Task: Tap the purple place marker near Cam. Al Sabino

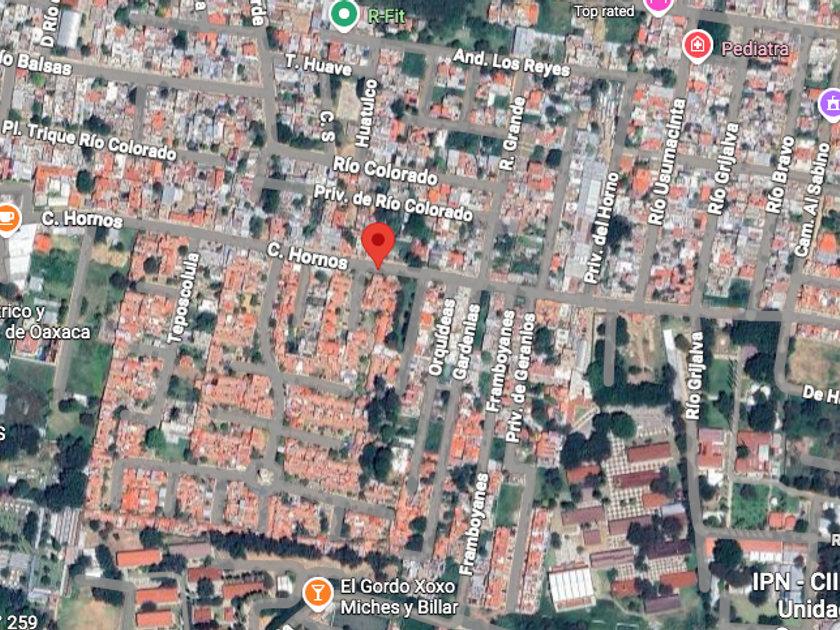Action: pos(831,103)
